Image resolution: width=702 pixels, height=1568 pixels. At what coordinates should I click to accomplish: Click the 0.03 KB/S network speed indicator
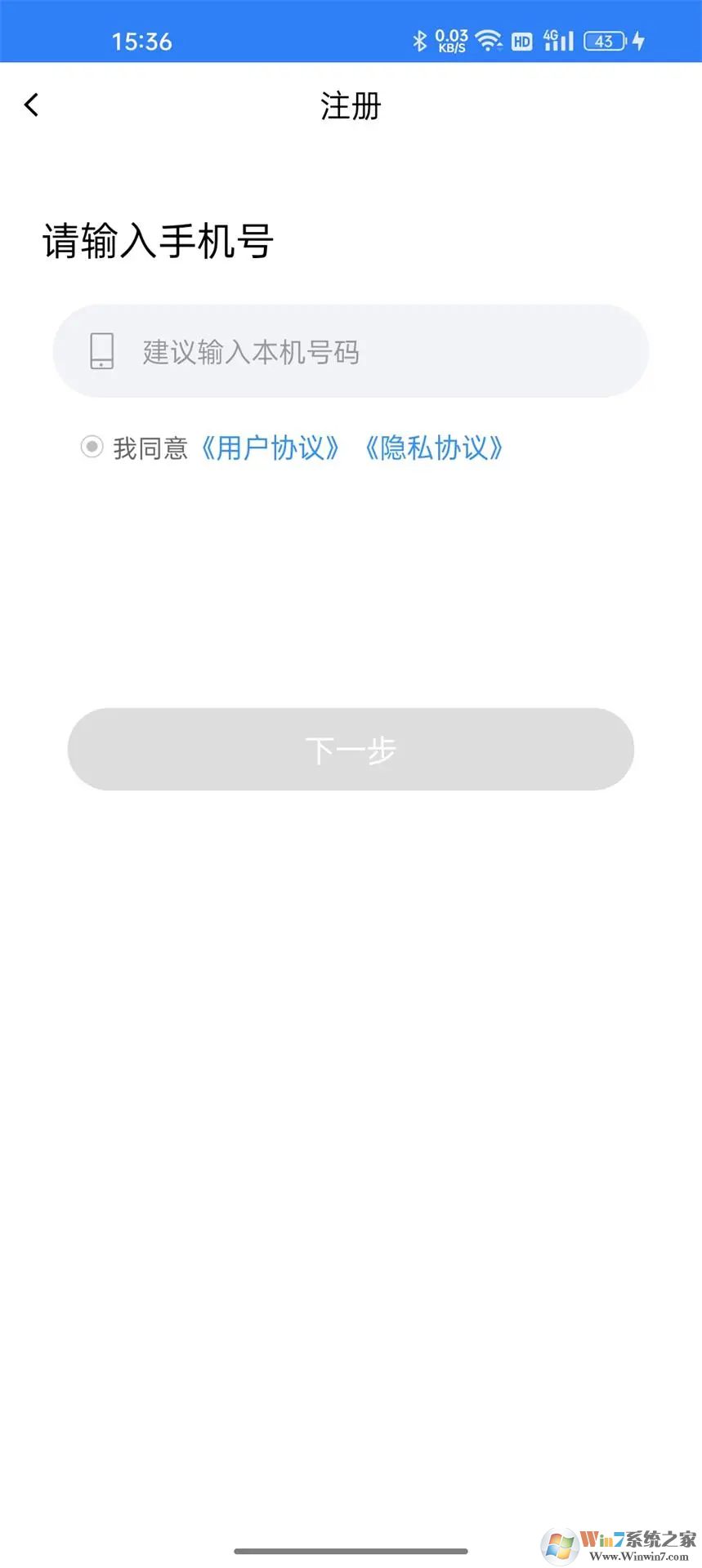[x=449, y=39]
